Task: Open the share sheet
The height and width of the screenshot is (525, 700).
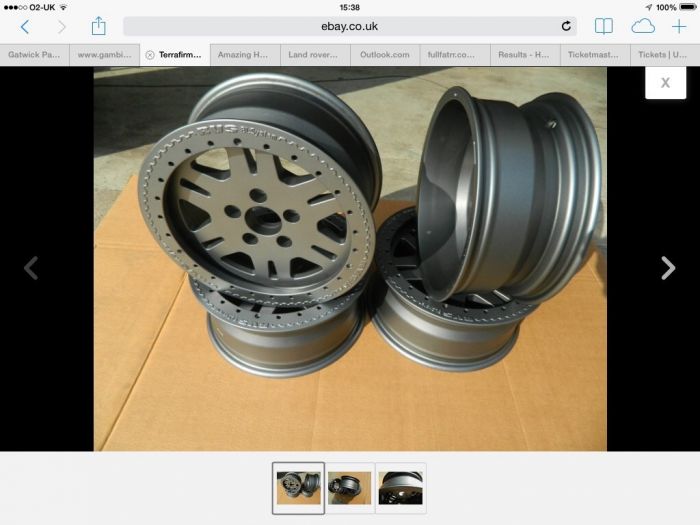Action: click(98, 27)
